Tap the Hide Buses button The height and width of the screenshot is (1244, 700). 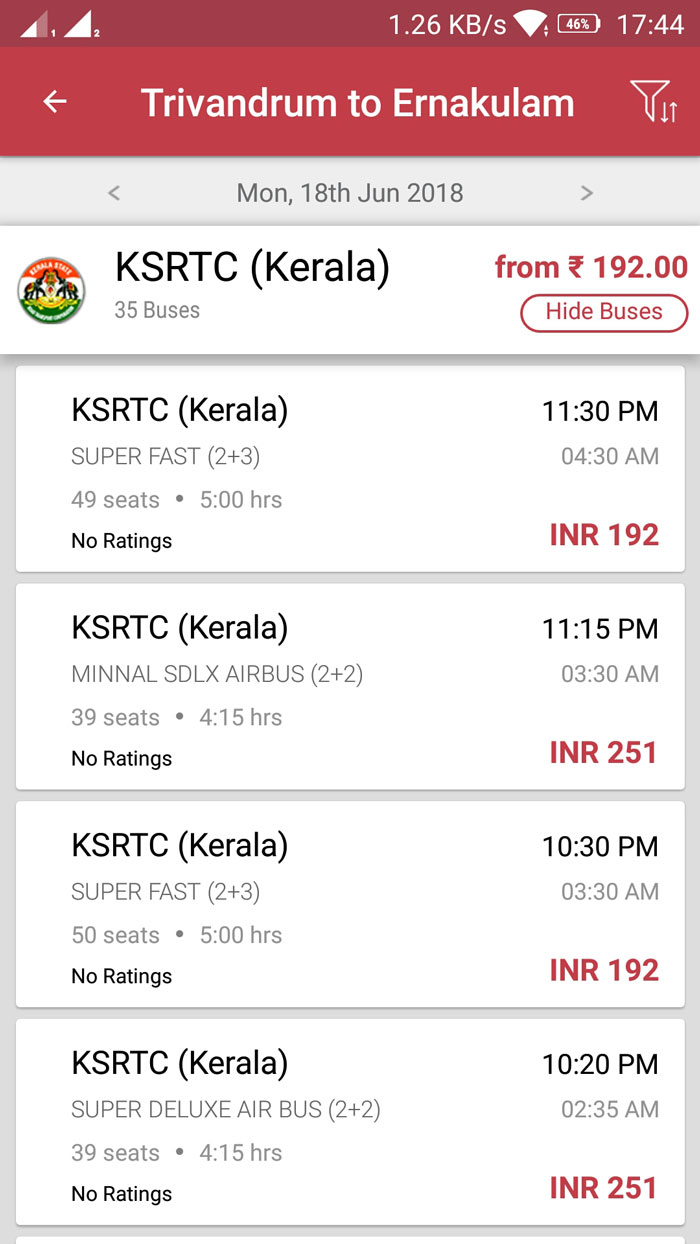(604, 312)
